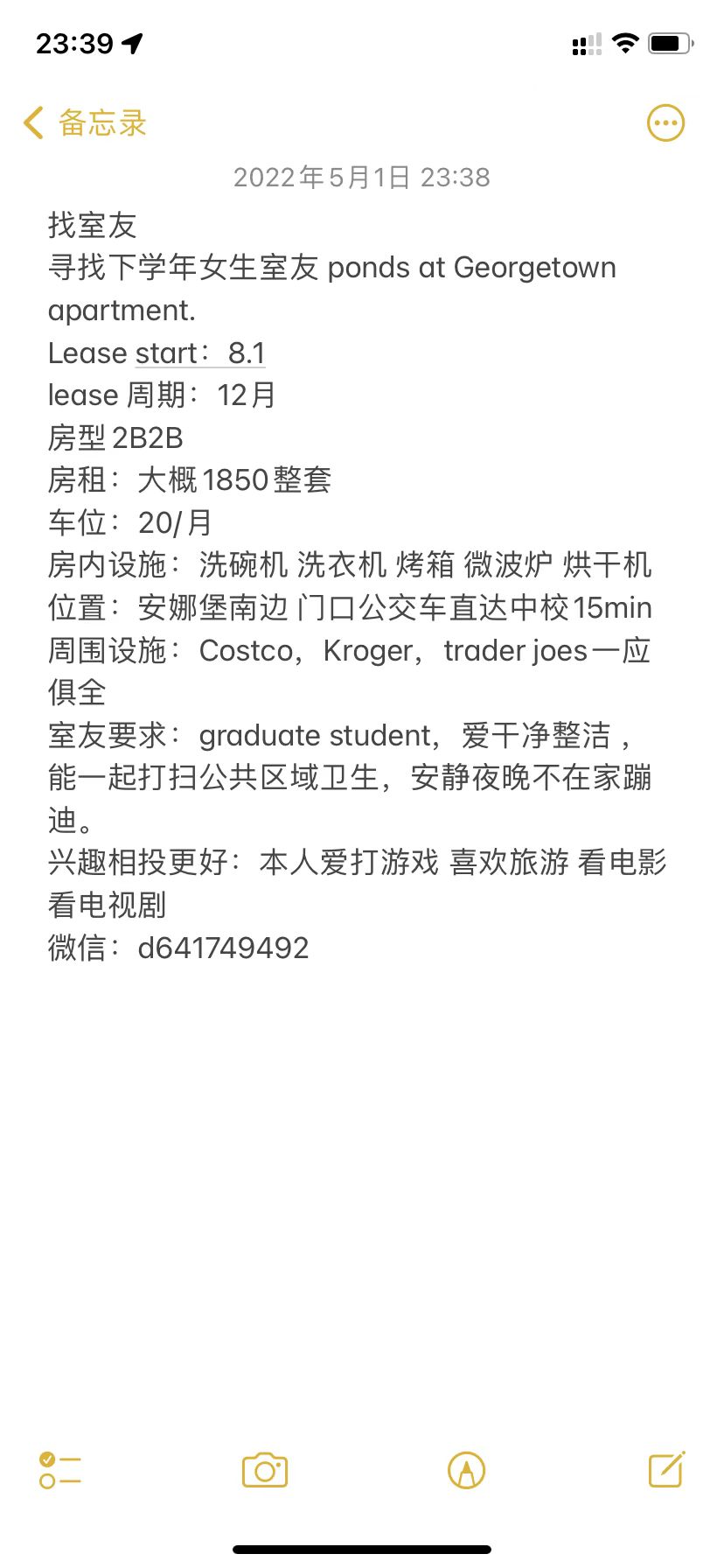Open the camera attachment options
Viewport: 724px width, 1568px height.
coord(265,1471)
